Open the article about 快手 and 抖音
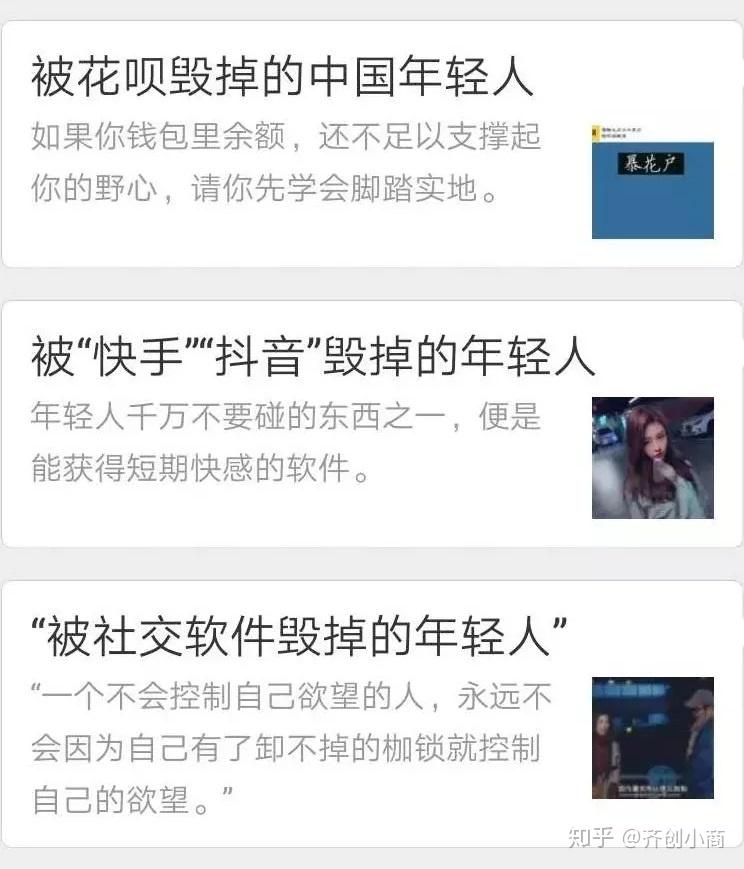This screenshot has height=869, width=744. [313, 357]
